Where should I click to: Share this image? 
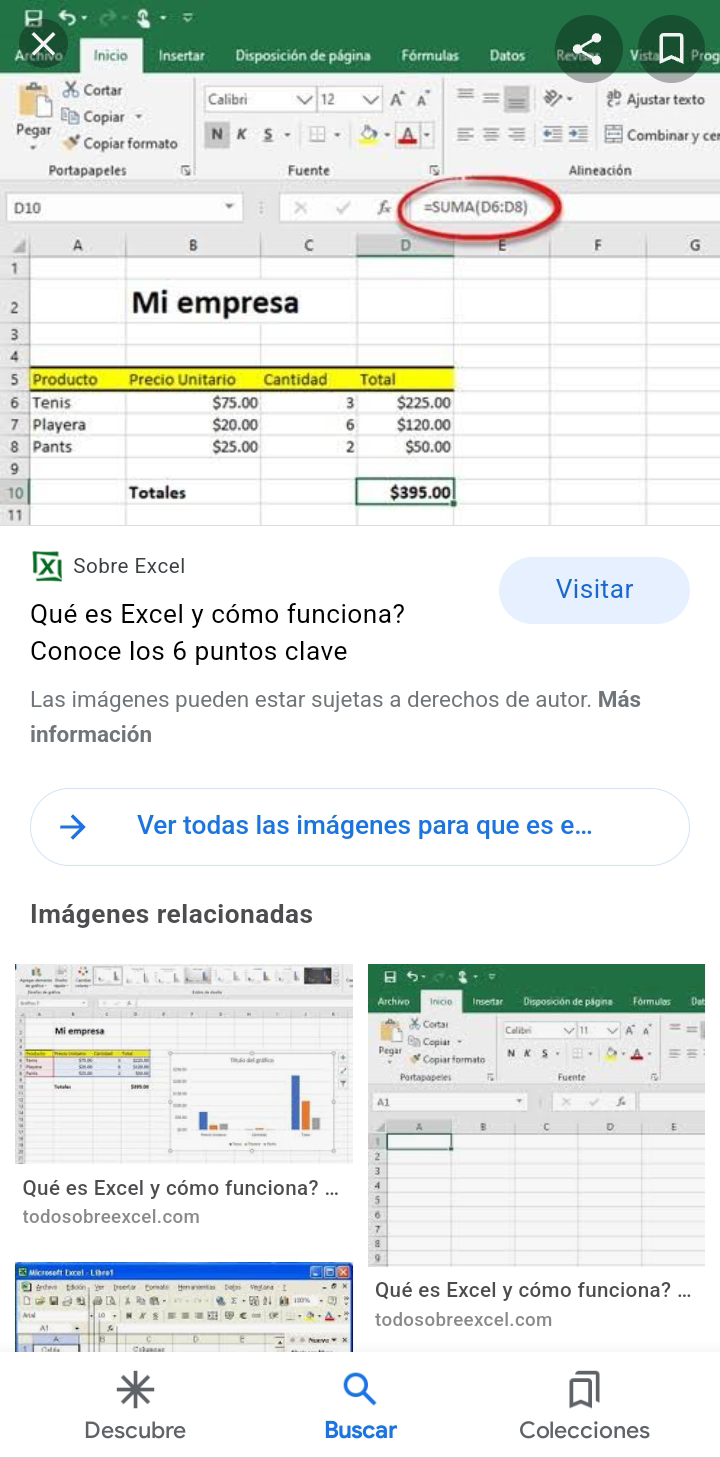[x=587, y=48]
